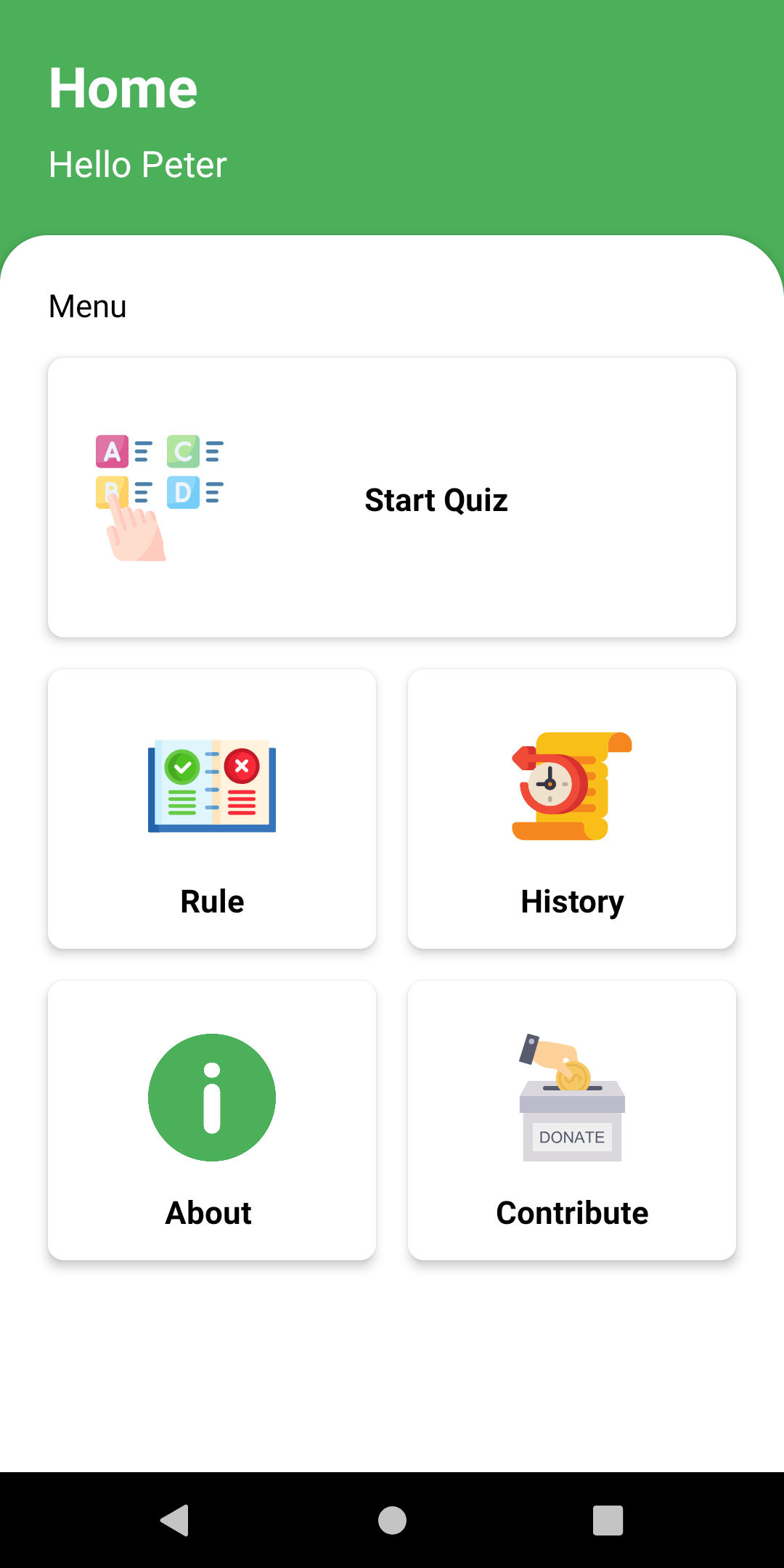
Task: Select the open rule book icon
Action: (211, 788)
